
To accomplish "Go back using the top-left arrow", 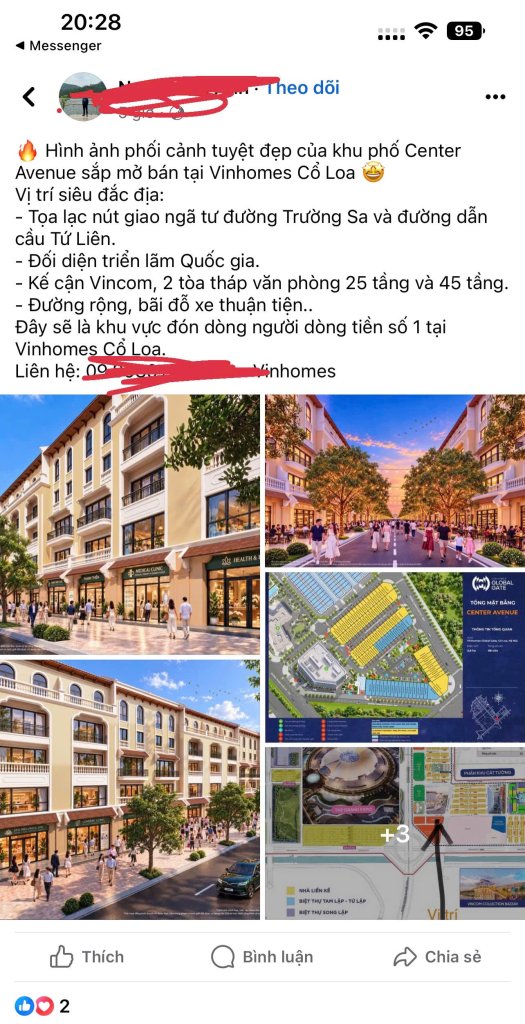I will tap(29, 97).
